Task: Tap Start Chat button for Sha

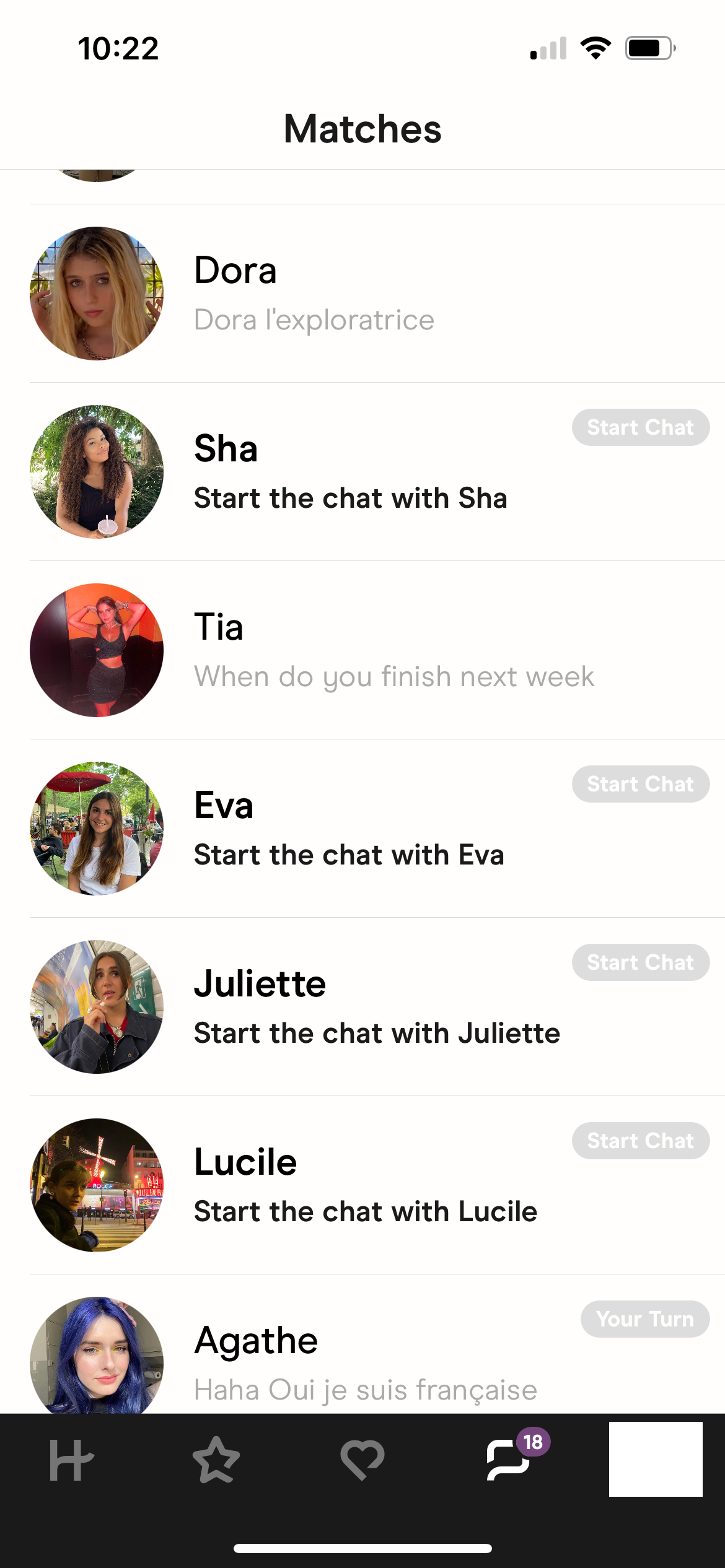Action: click(640, 427)
